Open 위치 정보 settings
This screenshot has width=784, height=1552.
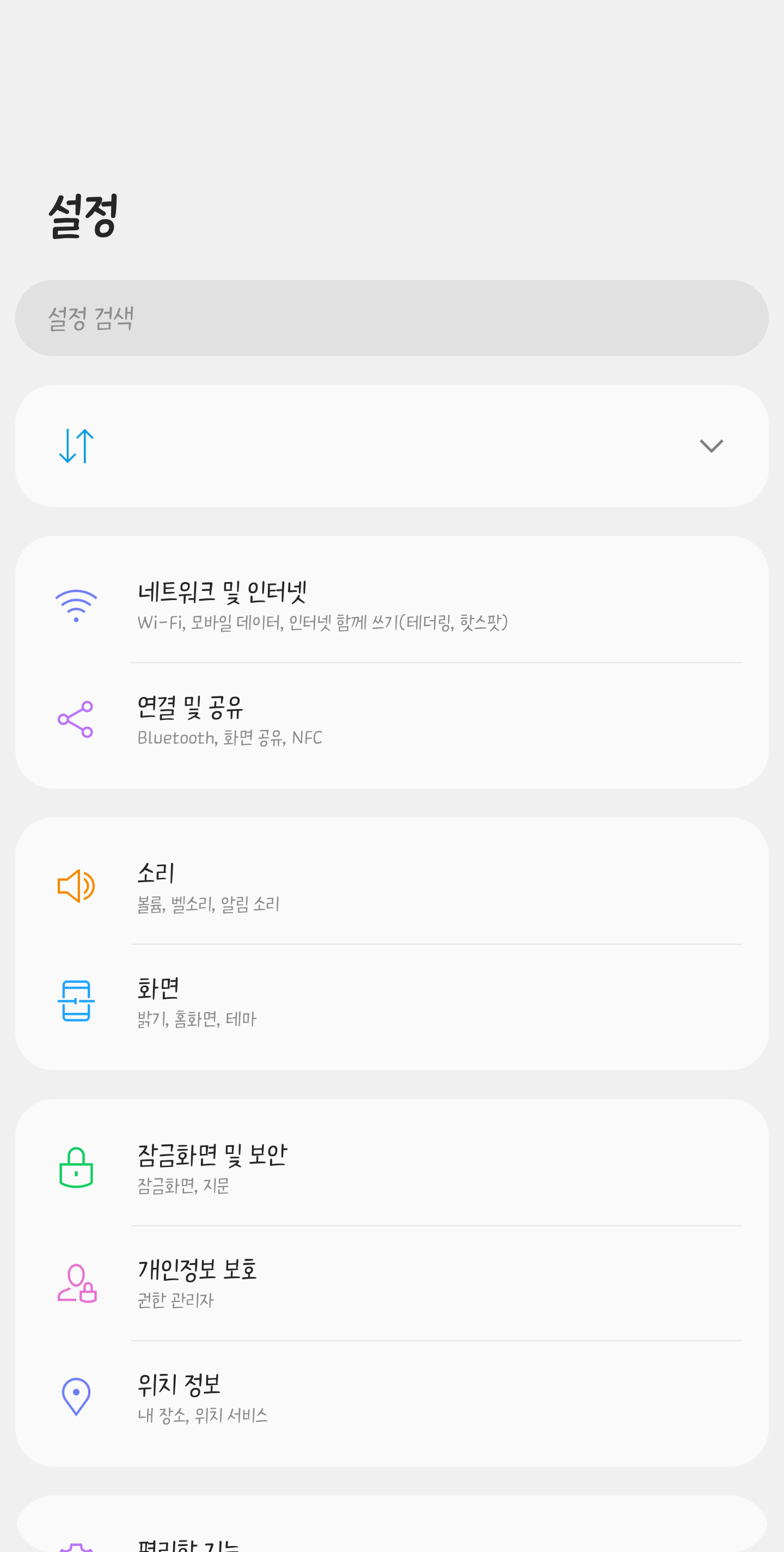click(x=392, y=1398)
